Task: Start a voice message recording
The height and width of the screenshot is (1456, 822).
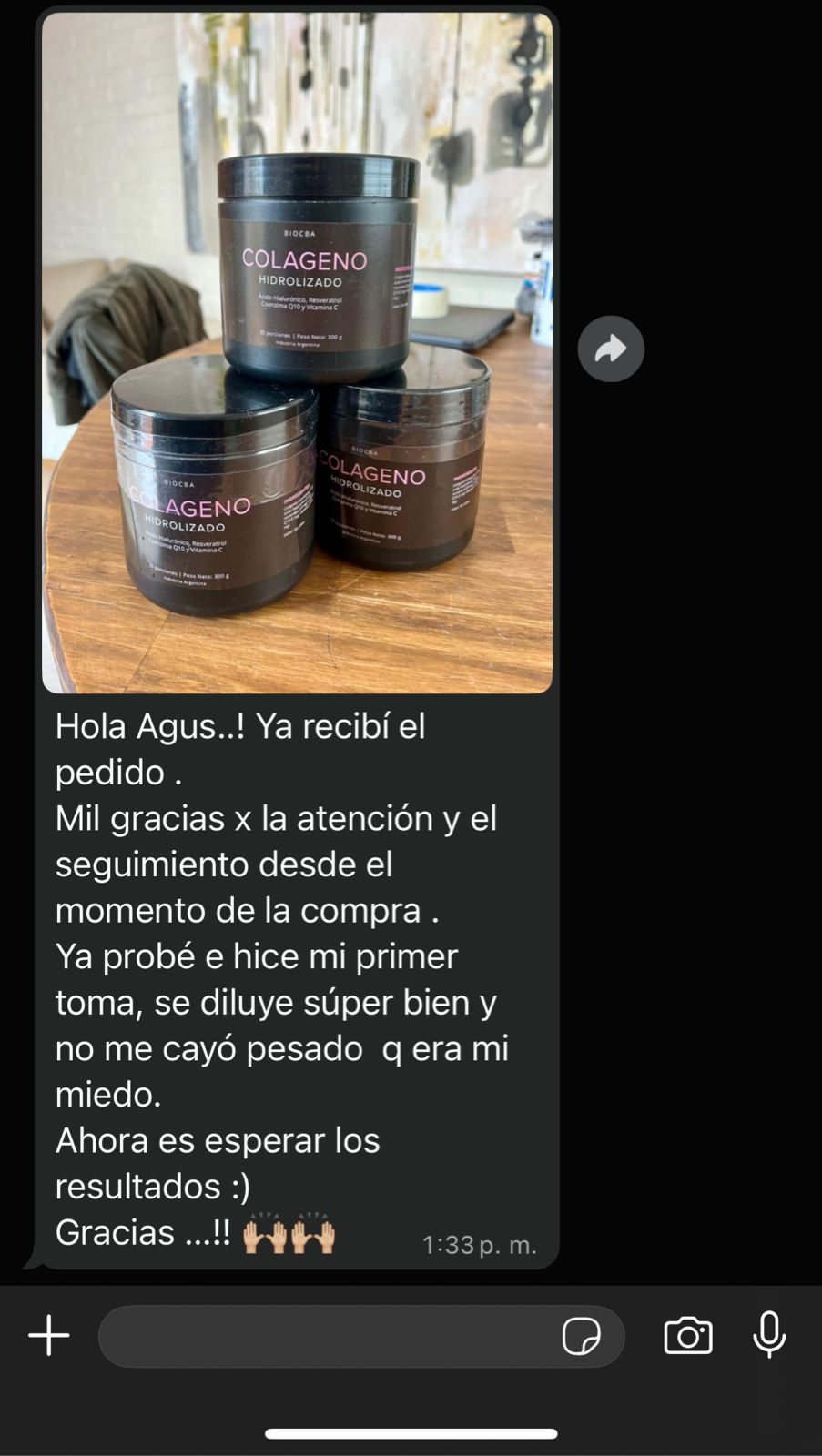Action: 769,1336
